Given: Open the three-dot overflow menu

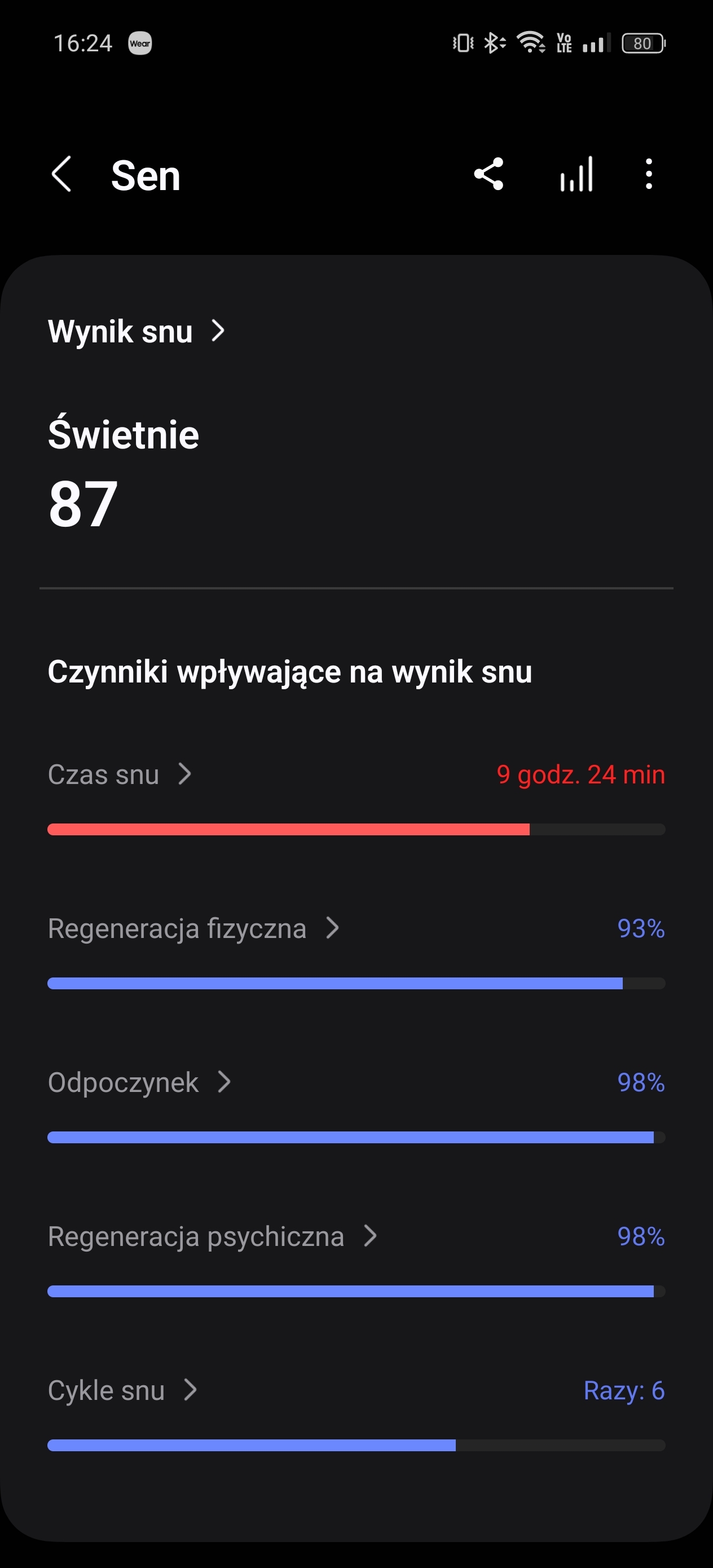Looking at the screenshot, I should click(649, 175).
